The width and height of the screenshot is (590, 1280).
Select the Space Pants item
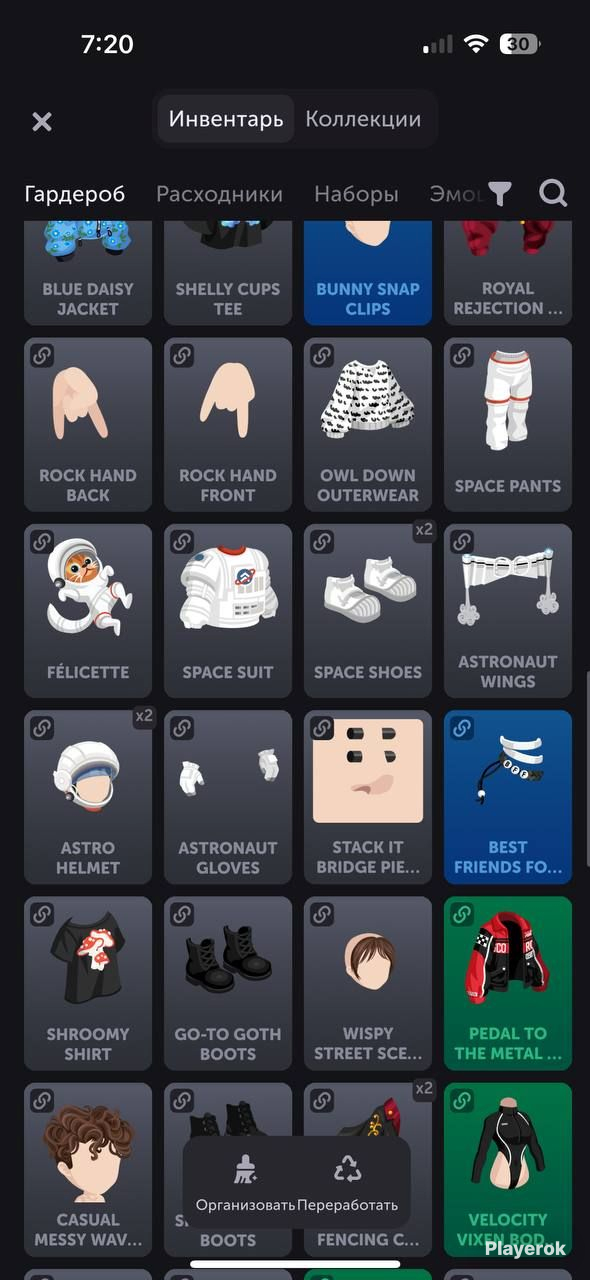click(x=508, y=425)
